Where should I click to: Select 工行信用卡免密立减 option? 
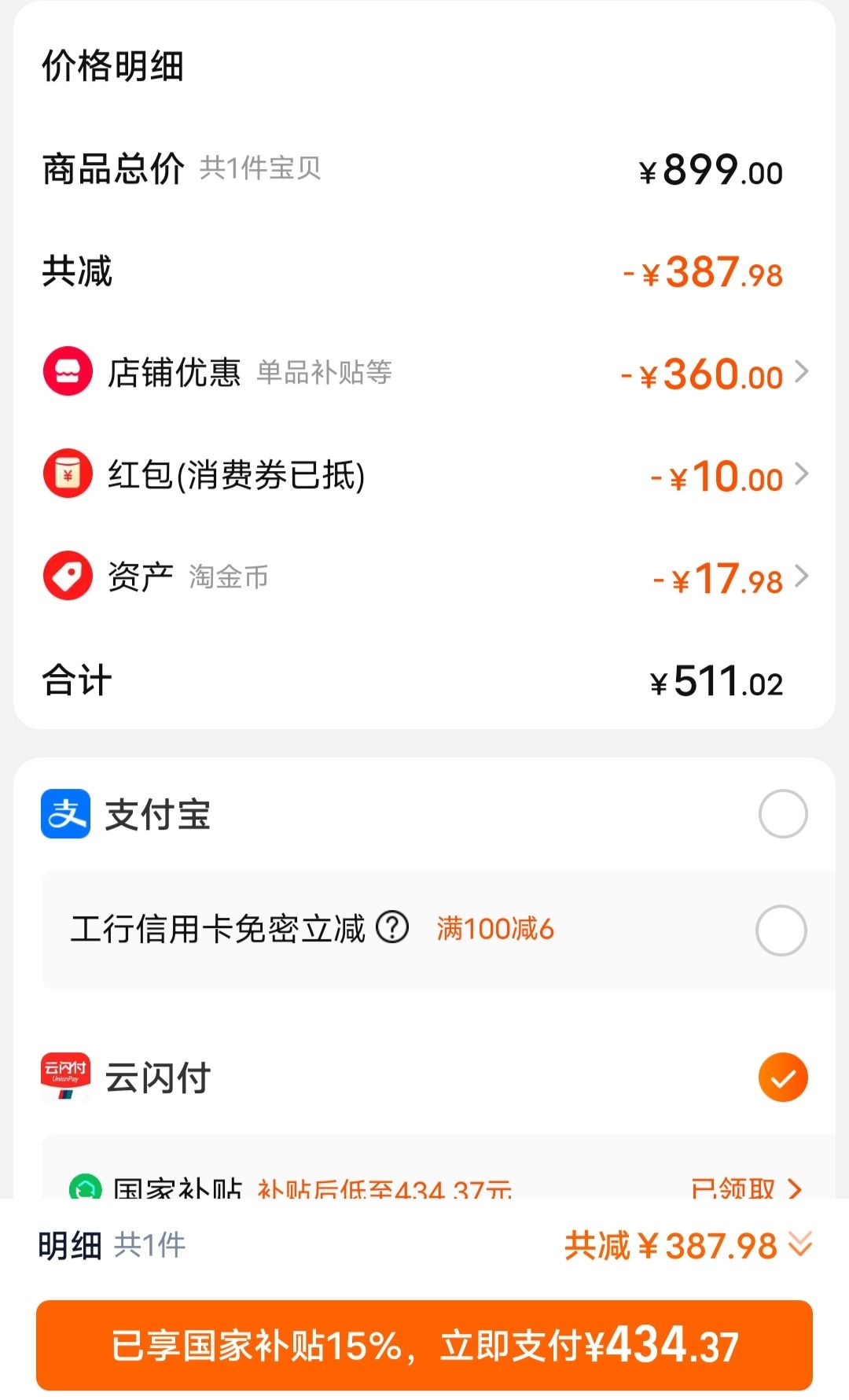click(x=781, y=930)
